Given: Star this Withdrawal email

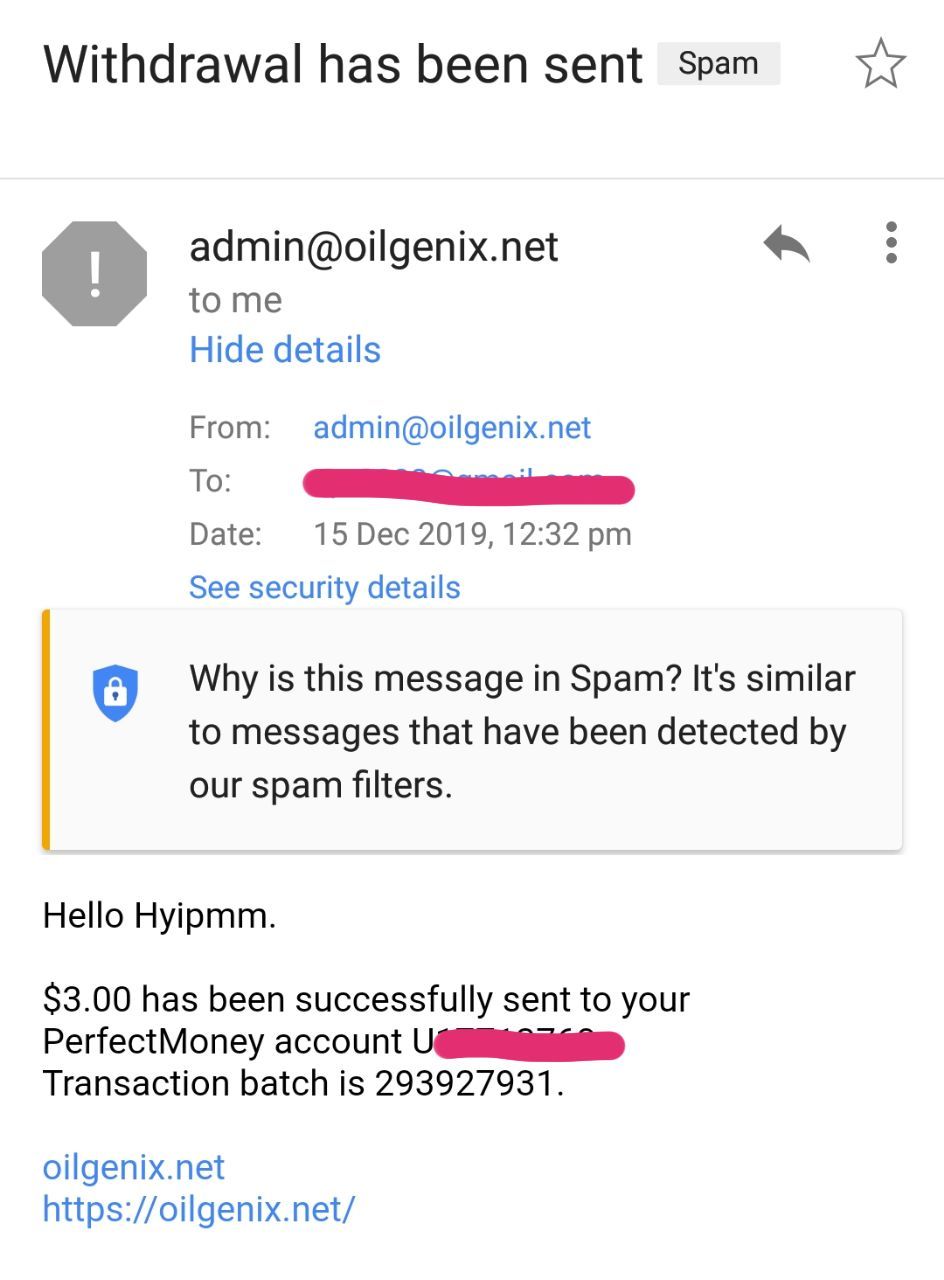Looking at the screenshot, I should pyautogui.click(x=880, y=65).
